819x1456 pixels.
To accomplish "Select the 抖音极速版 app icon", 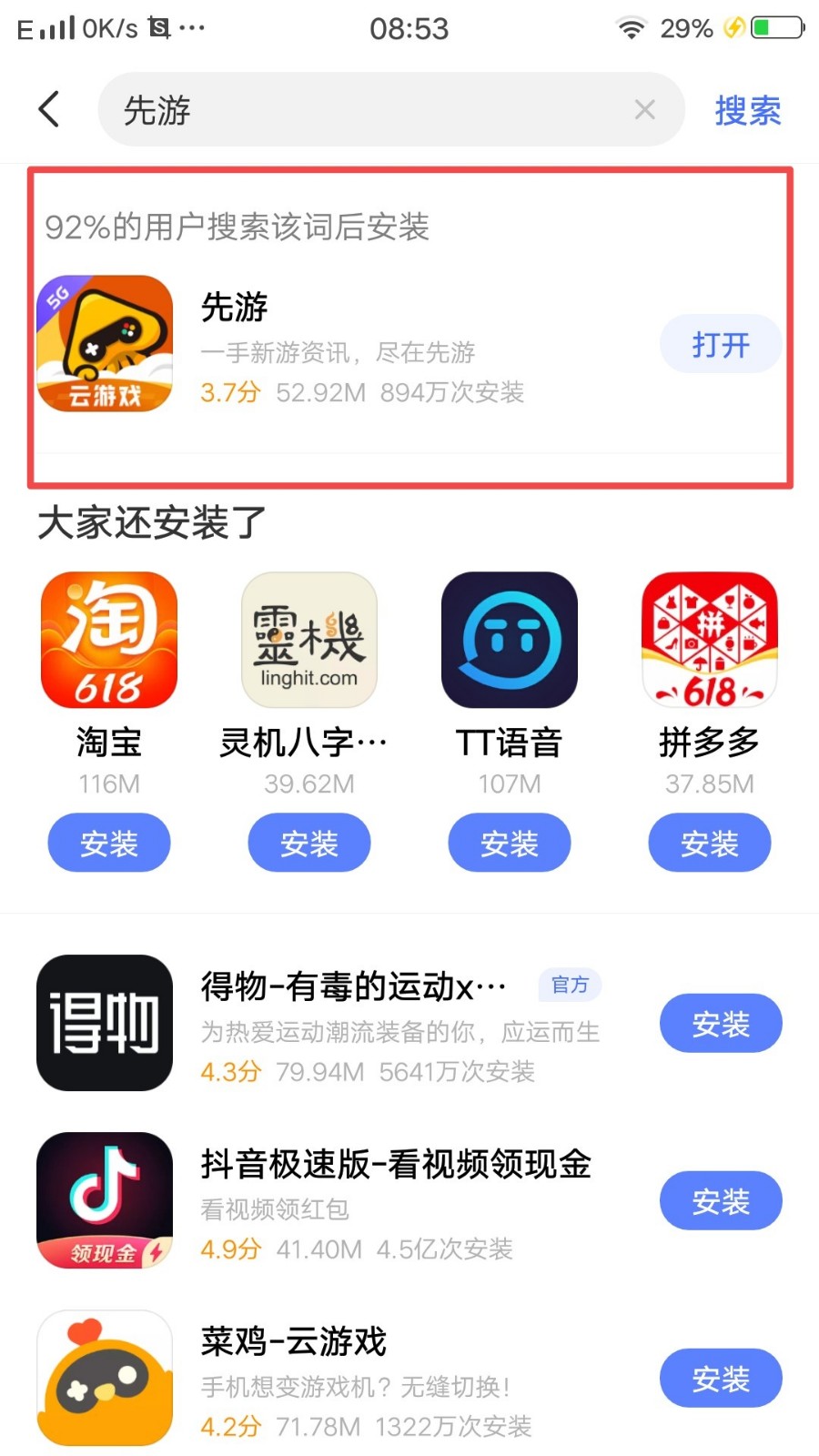I will (104, 1200).
